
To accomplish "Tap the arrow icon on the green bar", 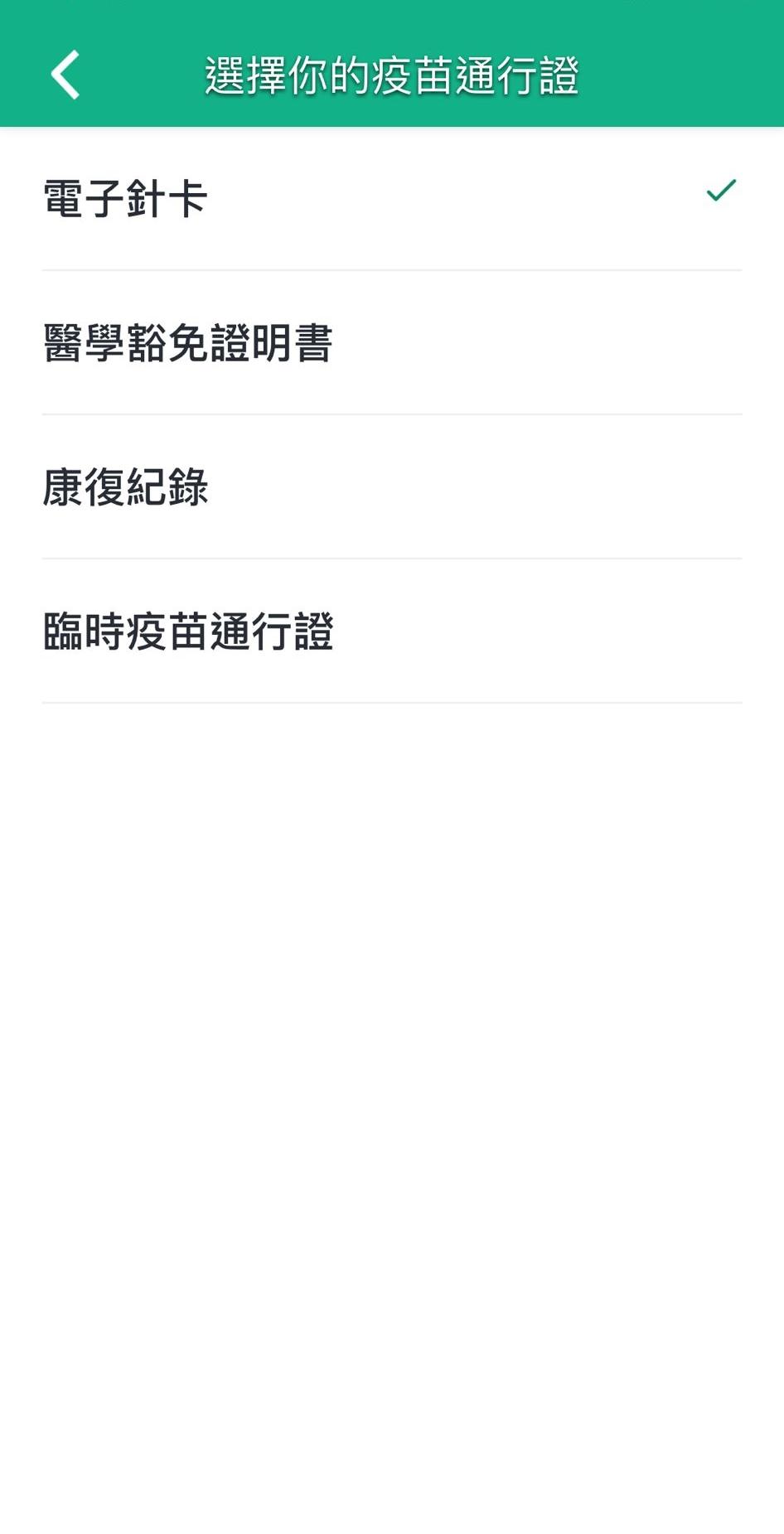I will 65,73.
